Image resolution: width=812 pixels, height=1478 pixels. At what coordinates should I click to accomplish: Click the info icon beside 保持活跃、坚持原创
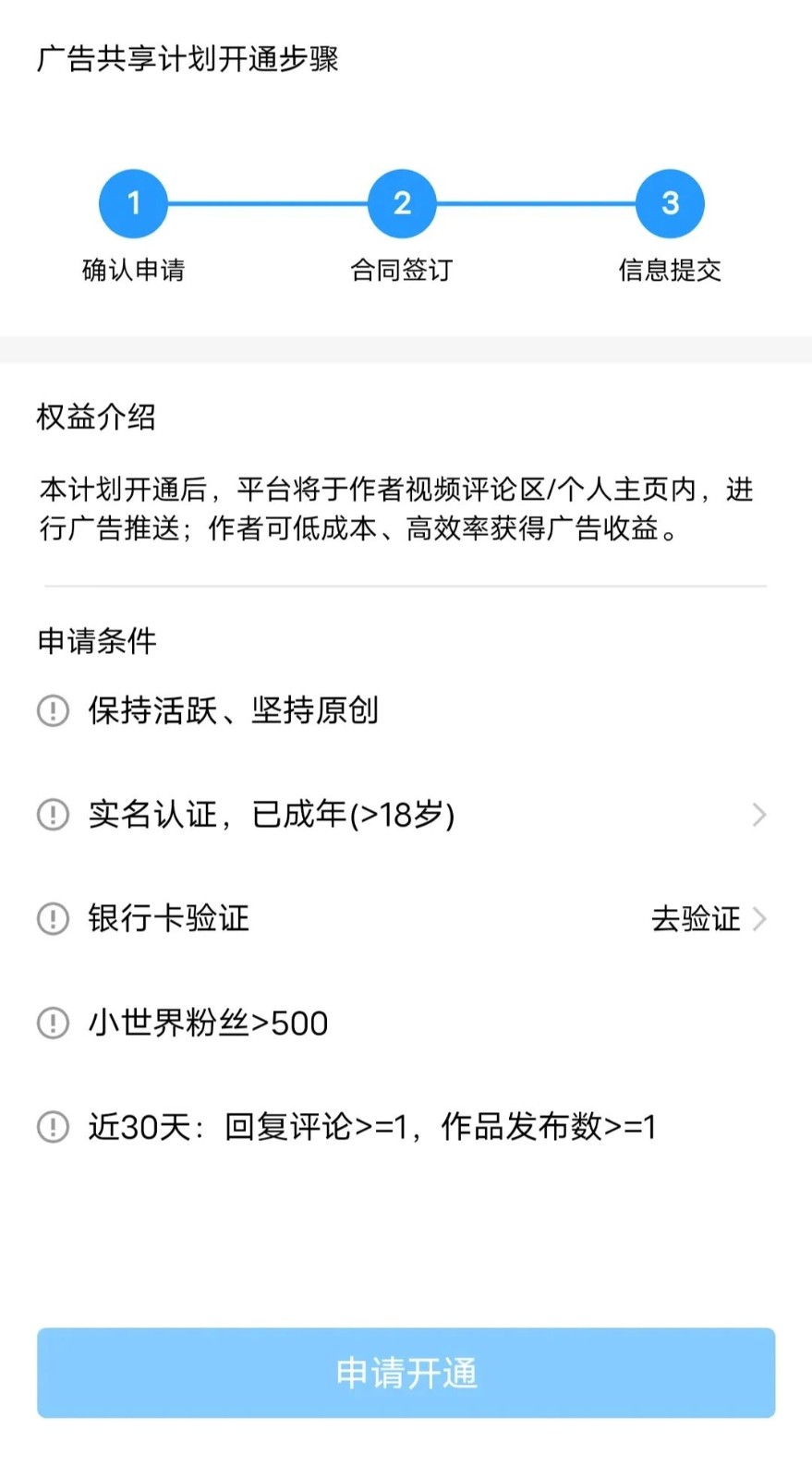[53, 711]
